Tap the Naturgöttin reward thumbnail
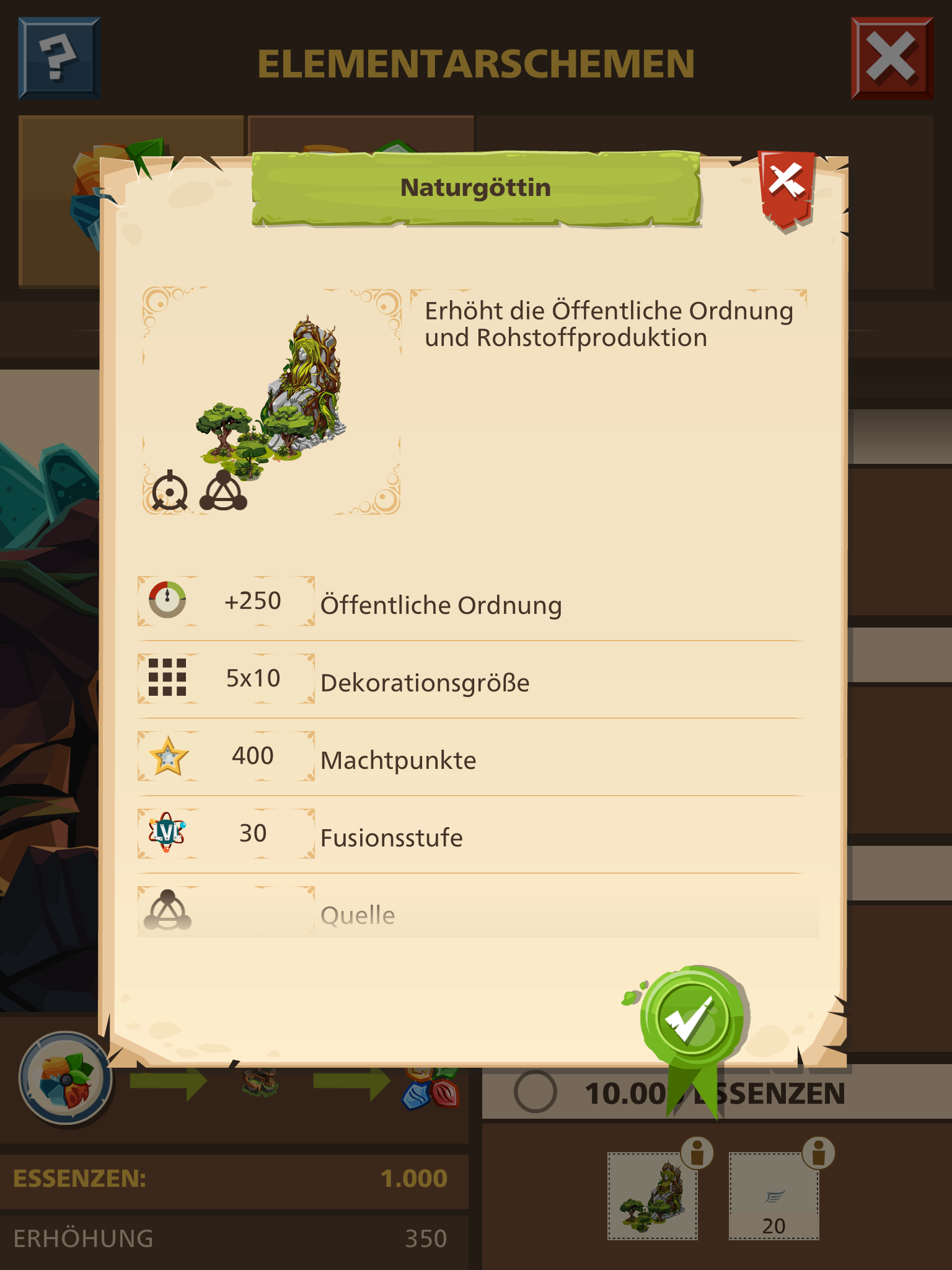The width and height of the screenshot is (952, 1270). [652, 1196]
